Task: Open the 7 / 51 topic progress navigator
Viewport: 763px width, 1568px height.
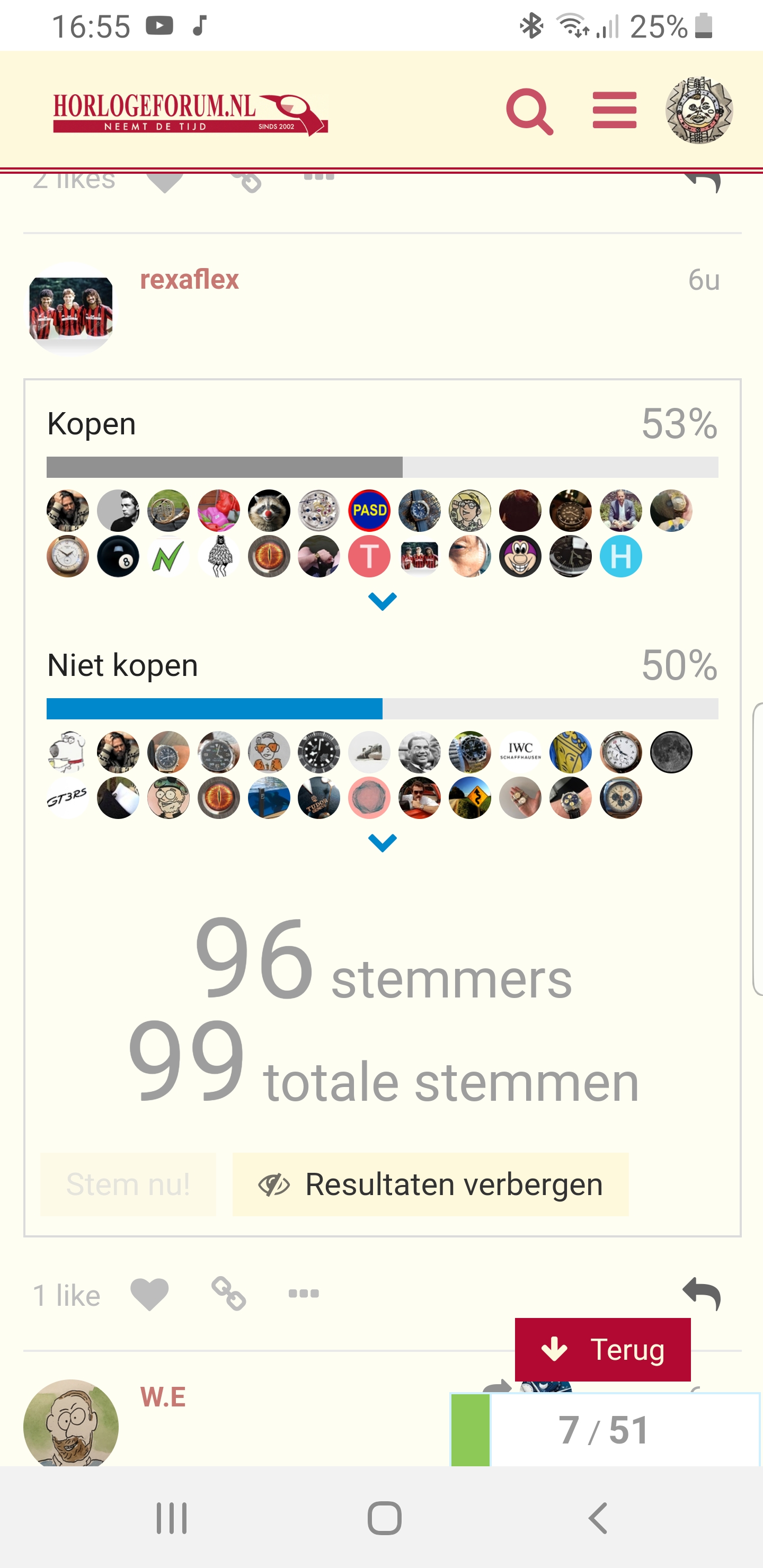Action: 604,1430
